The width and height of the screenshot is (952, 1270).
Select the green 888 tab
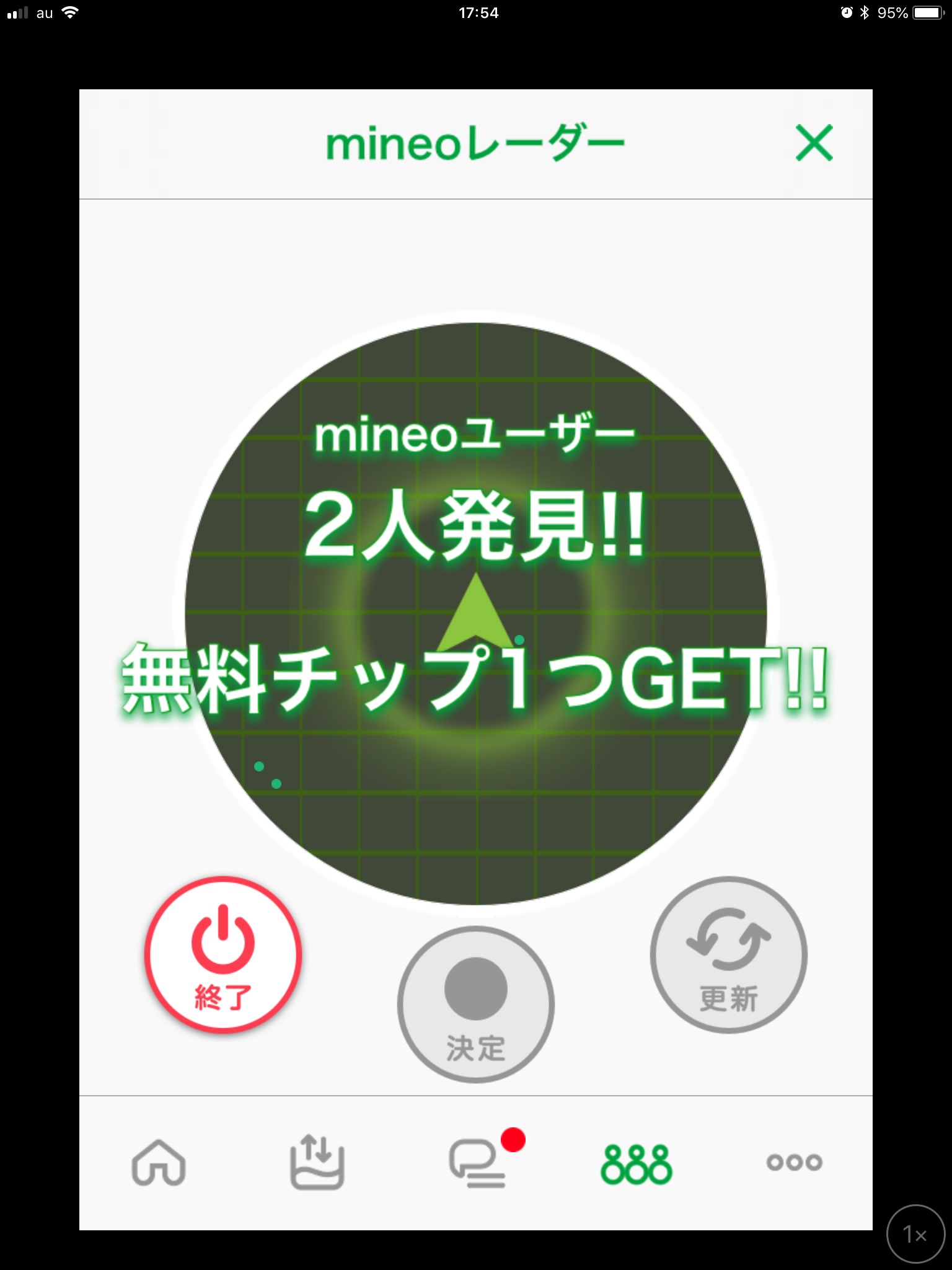(636, 1164)
